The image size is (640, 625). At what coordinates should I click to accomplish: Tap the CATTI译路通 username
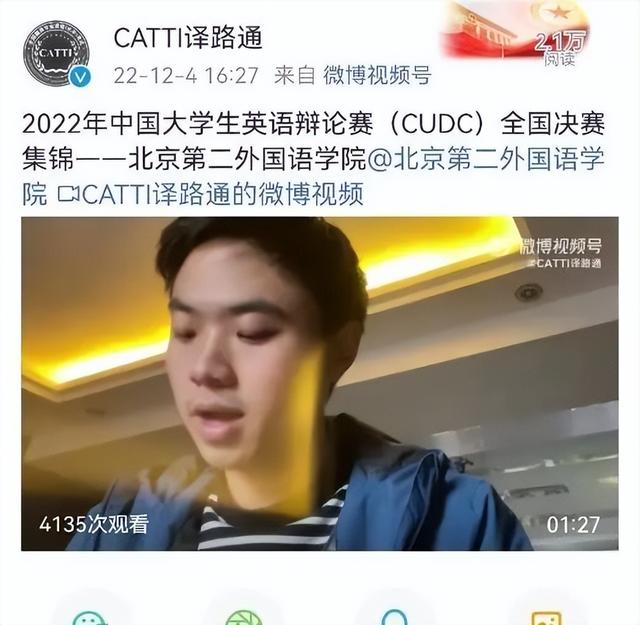click(x=188, y=38)
